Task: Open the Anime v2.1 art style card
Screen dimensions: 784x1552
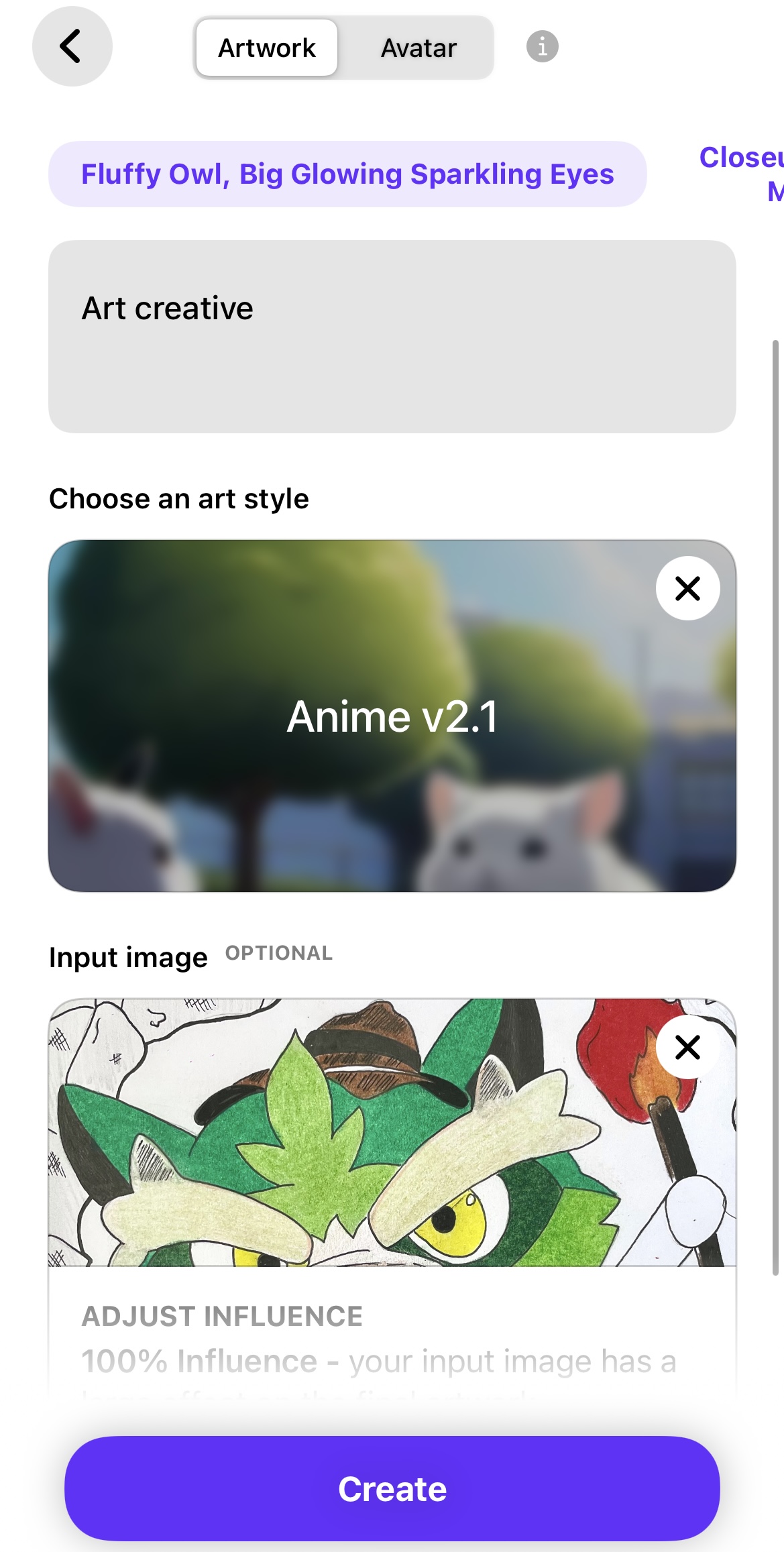Action: point(392,716)
